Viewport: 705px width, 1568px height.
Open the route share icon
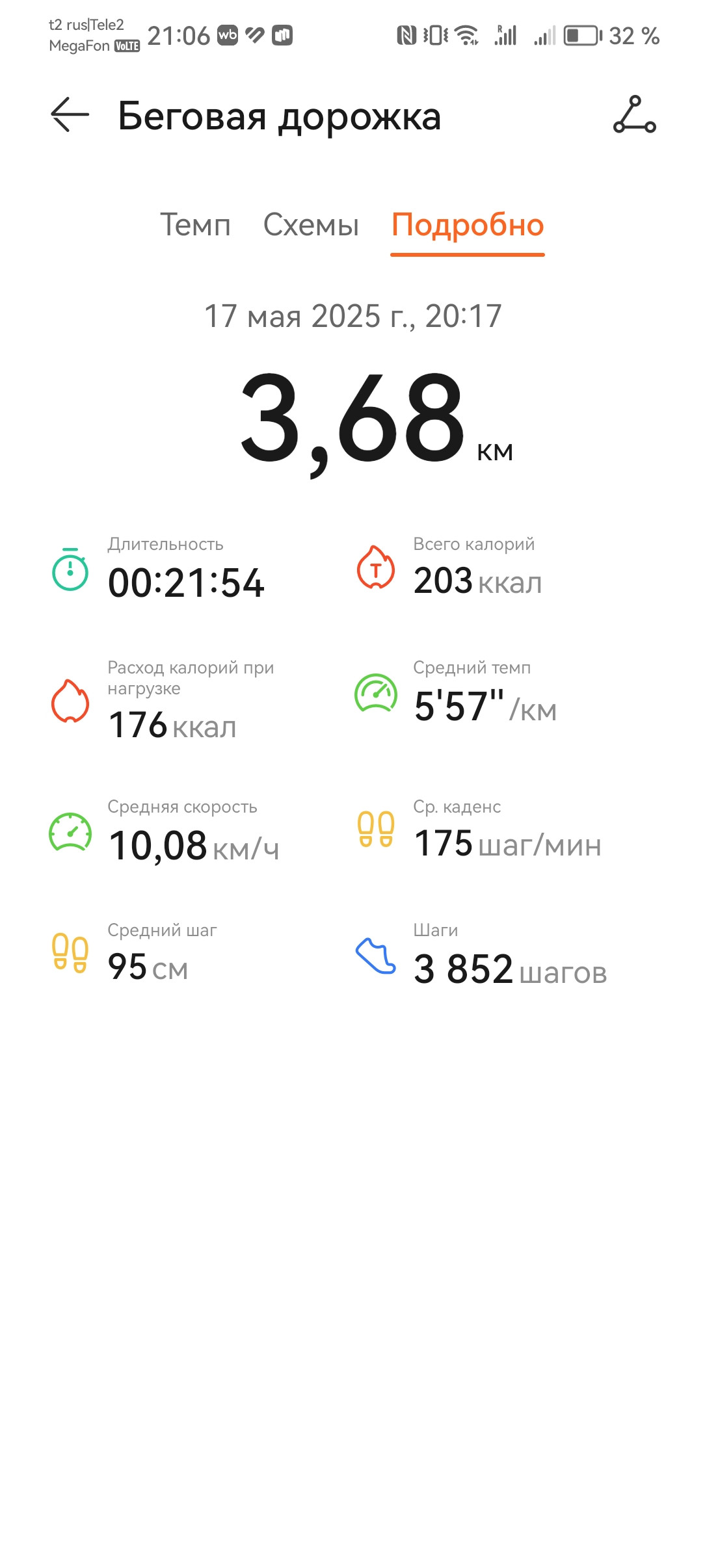635,115
